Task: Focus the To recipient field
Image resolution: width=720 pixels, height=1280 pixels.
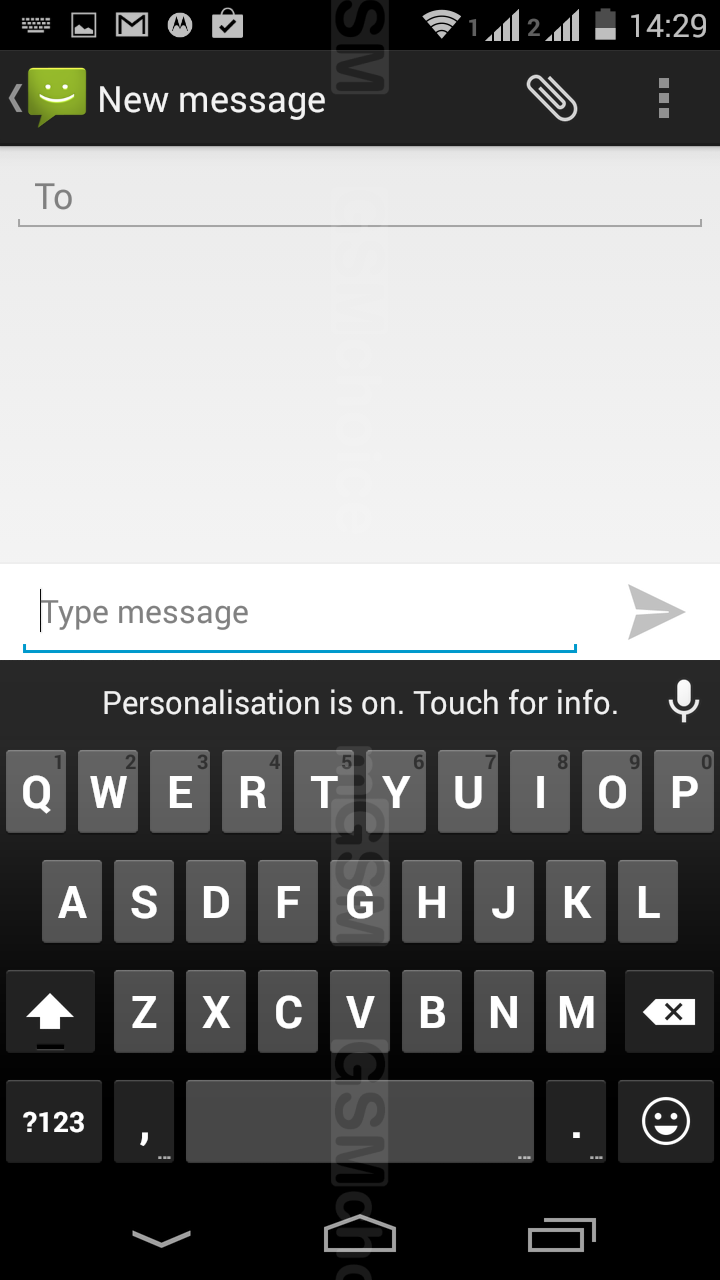Action: (x=360, y=197)
